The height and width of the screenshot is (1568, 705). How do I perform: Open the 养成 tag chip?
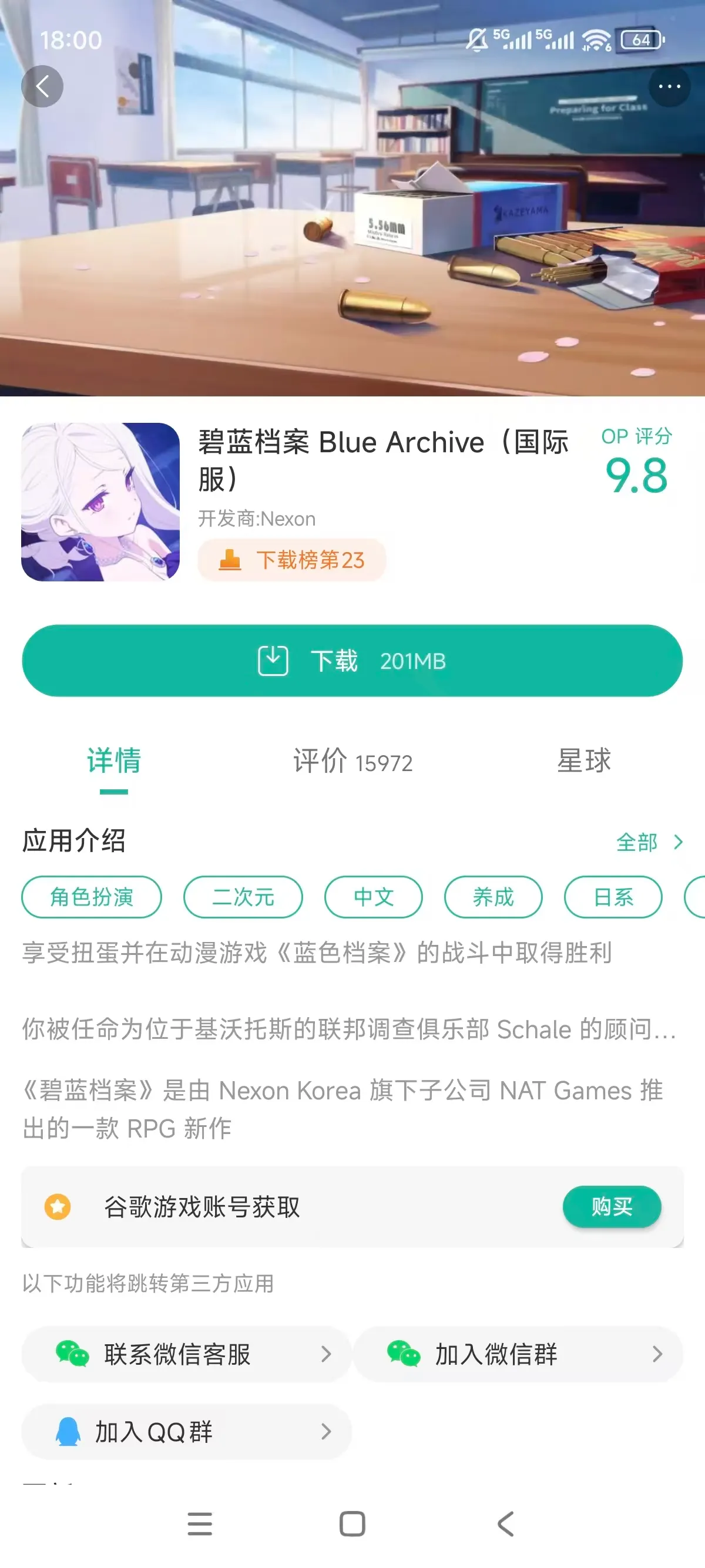[493, 897]
